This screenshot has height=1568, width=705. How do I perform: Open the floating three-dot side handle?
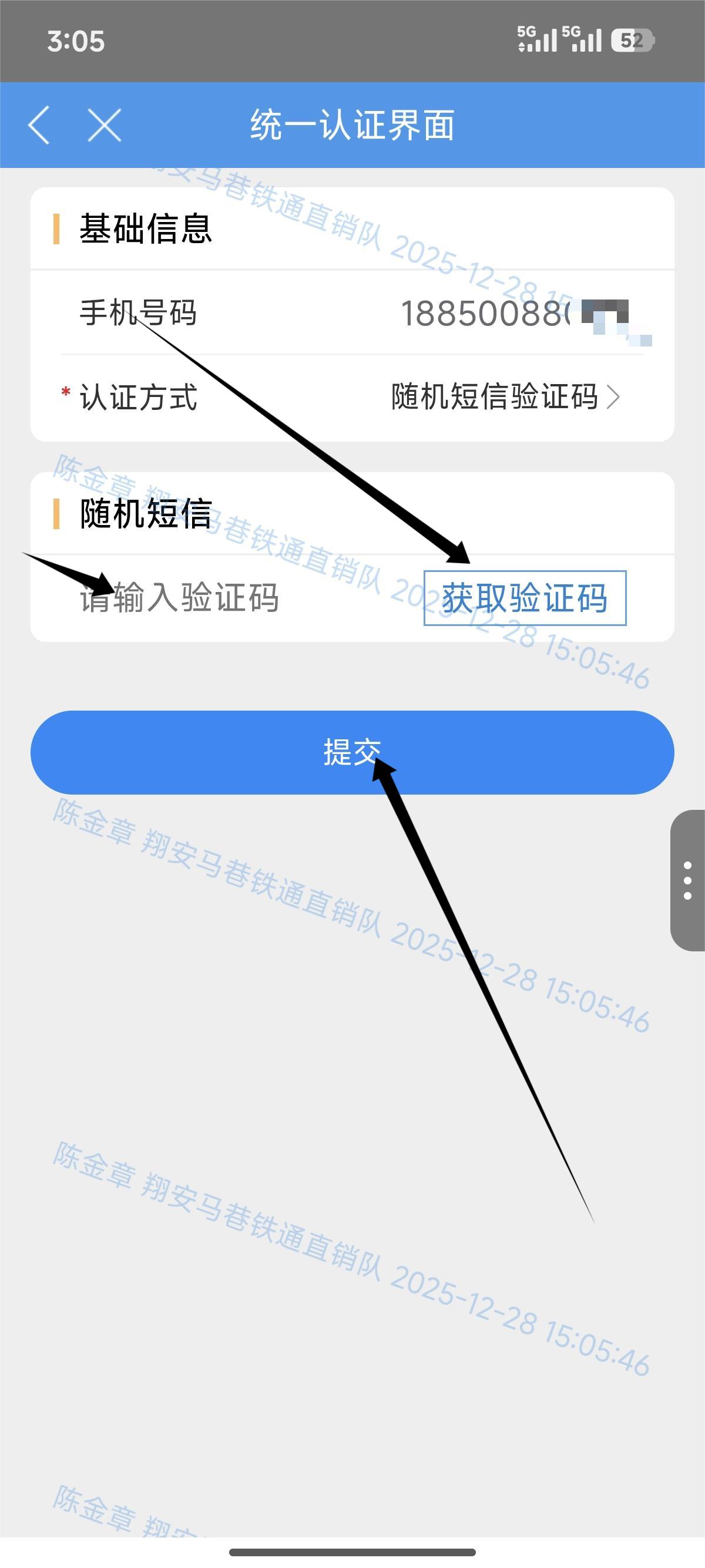(x=688, y=880)
